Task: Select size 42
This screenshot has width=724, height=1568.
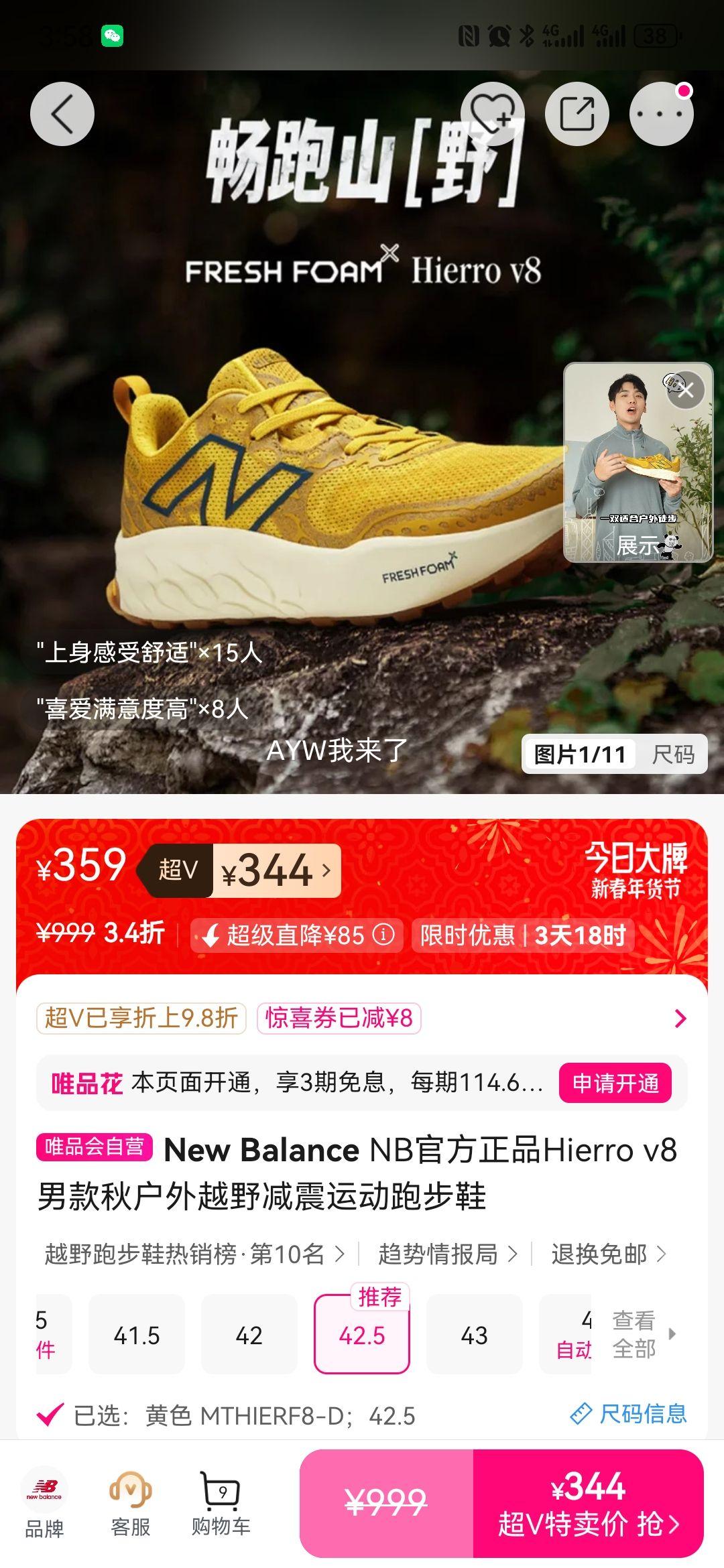Action: tap(249, 1335)
